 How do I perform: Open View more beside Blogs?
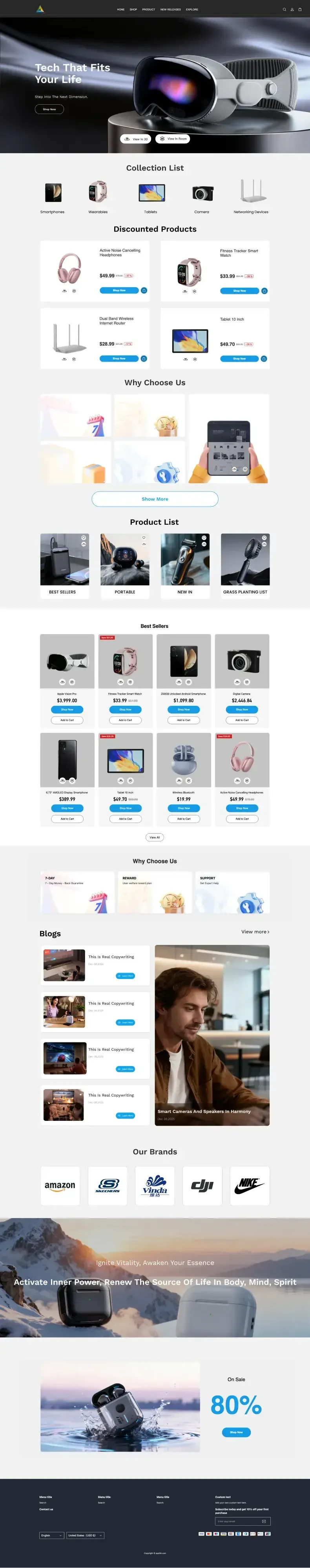click(x=255, y=932)
